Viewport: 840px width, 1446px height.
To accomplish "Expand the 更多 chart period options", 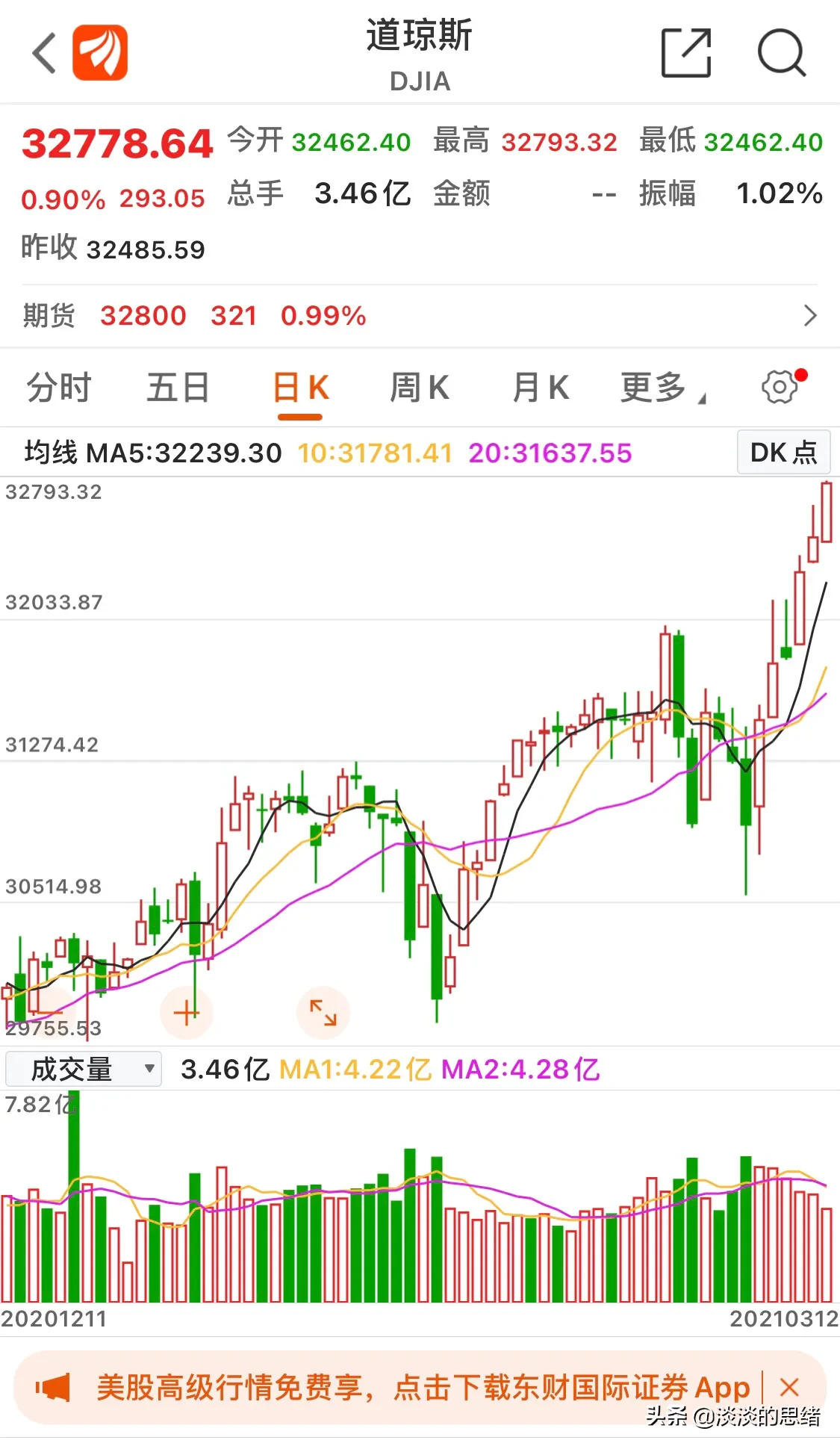I will coord(661,388).
